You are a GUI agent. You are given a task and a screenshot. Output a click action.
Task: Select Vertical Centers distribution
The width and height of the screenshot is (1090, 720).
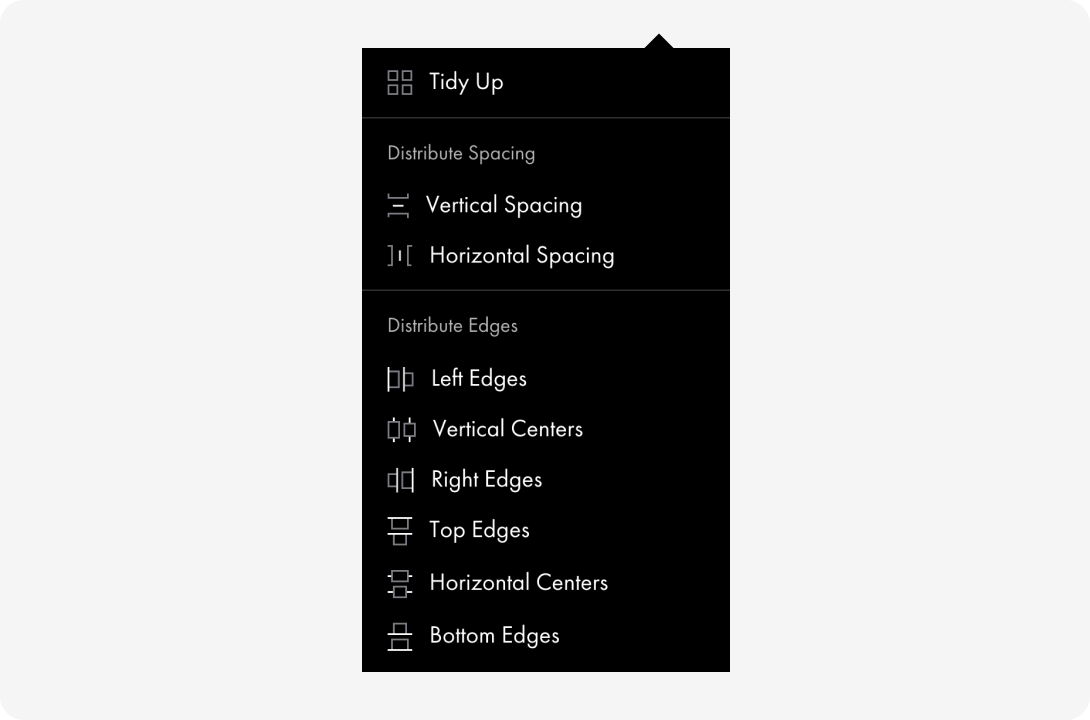[507, 429]
